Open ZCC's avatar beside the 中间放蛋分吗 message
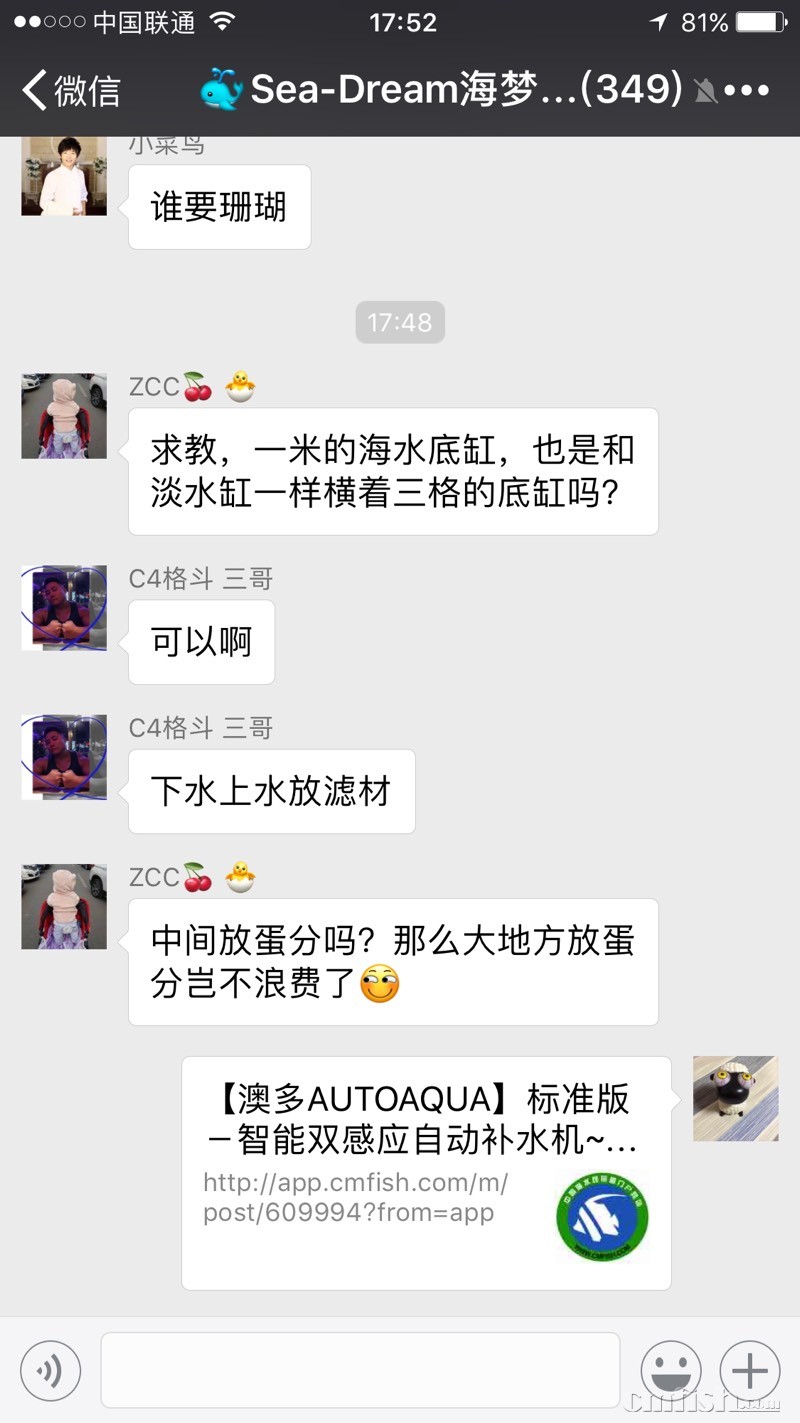 click(64, 906)
